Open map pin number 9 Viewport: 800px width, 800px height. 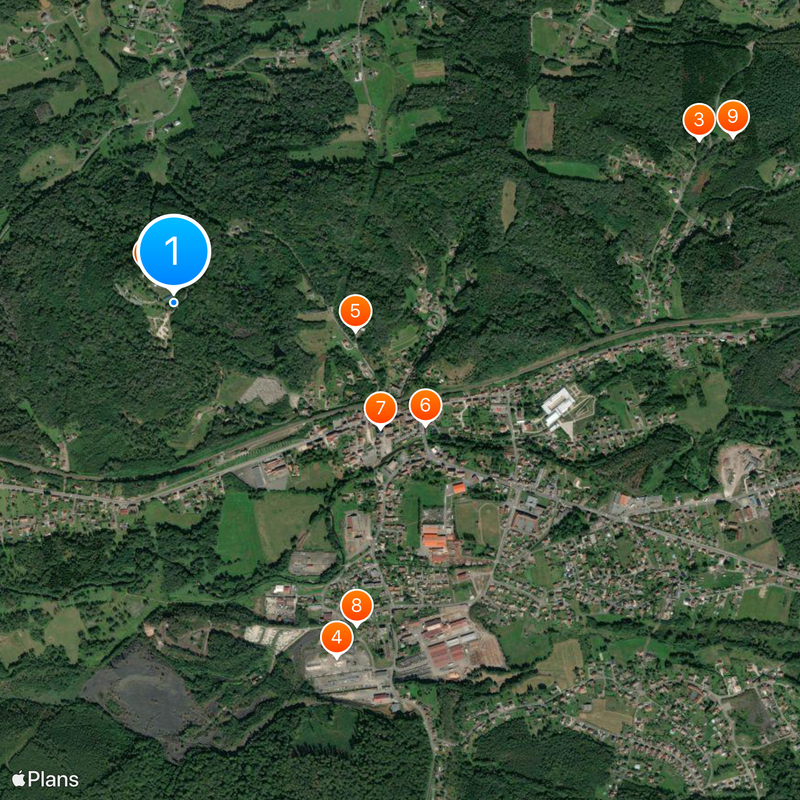coord(733,118)
